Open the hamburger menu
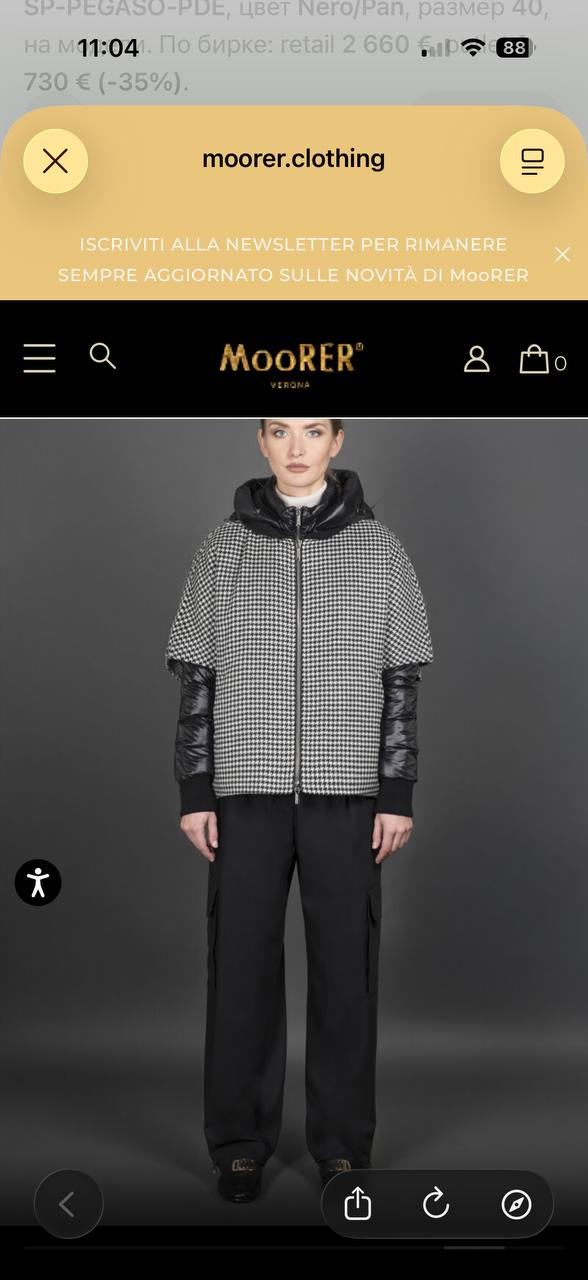Screen dimensions: 588x1280 pos(40,358)
